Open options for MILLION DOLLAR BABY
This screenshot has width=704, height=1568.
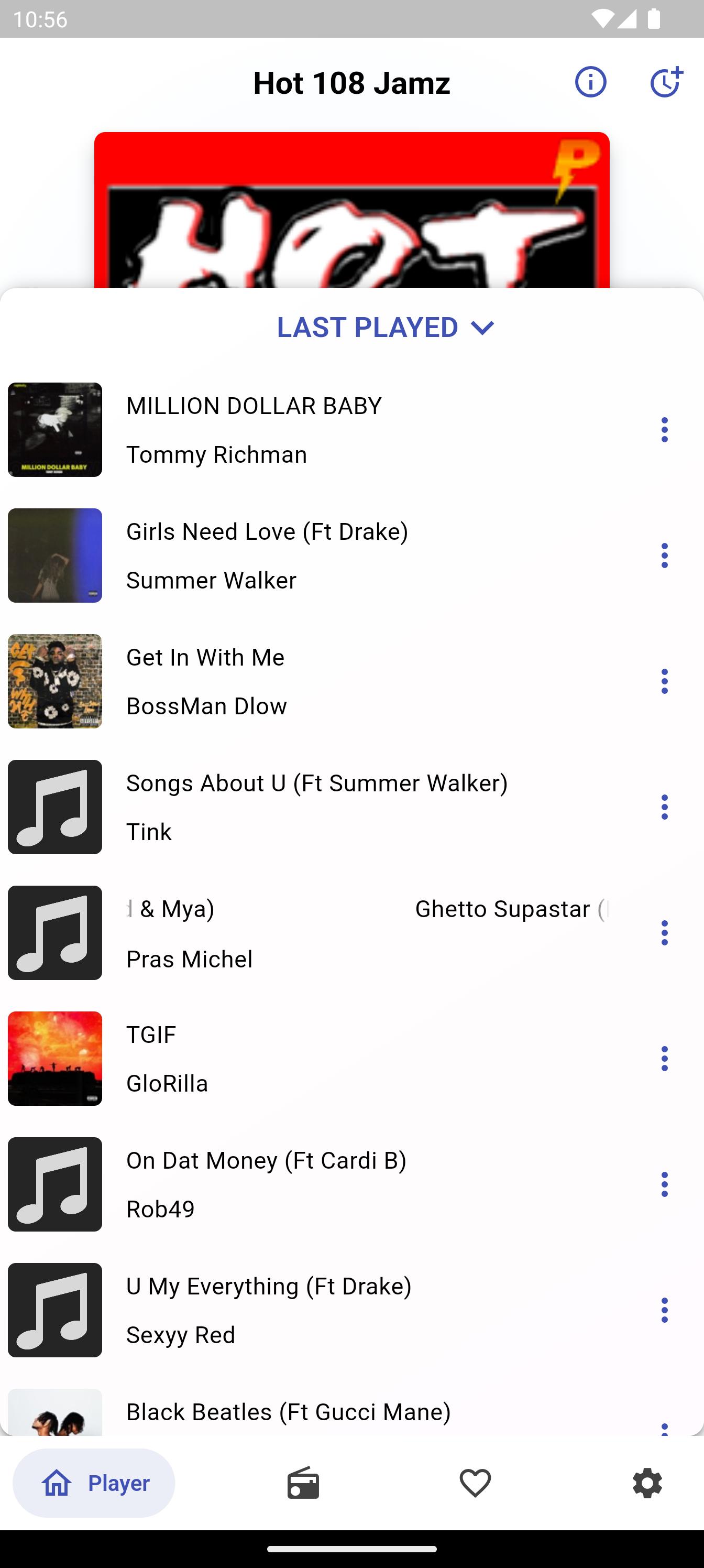664,430
